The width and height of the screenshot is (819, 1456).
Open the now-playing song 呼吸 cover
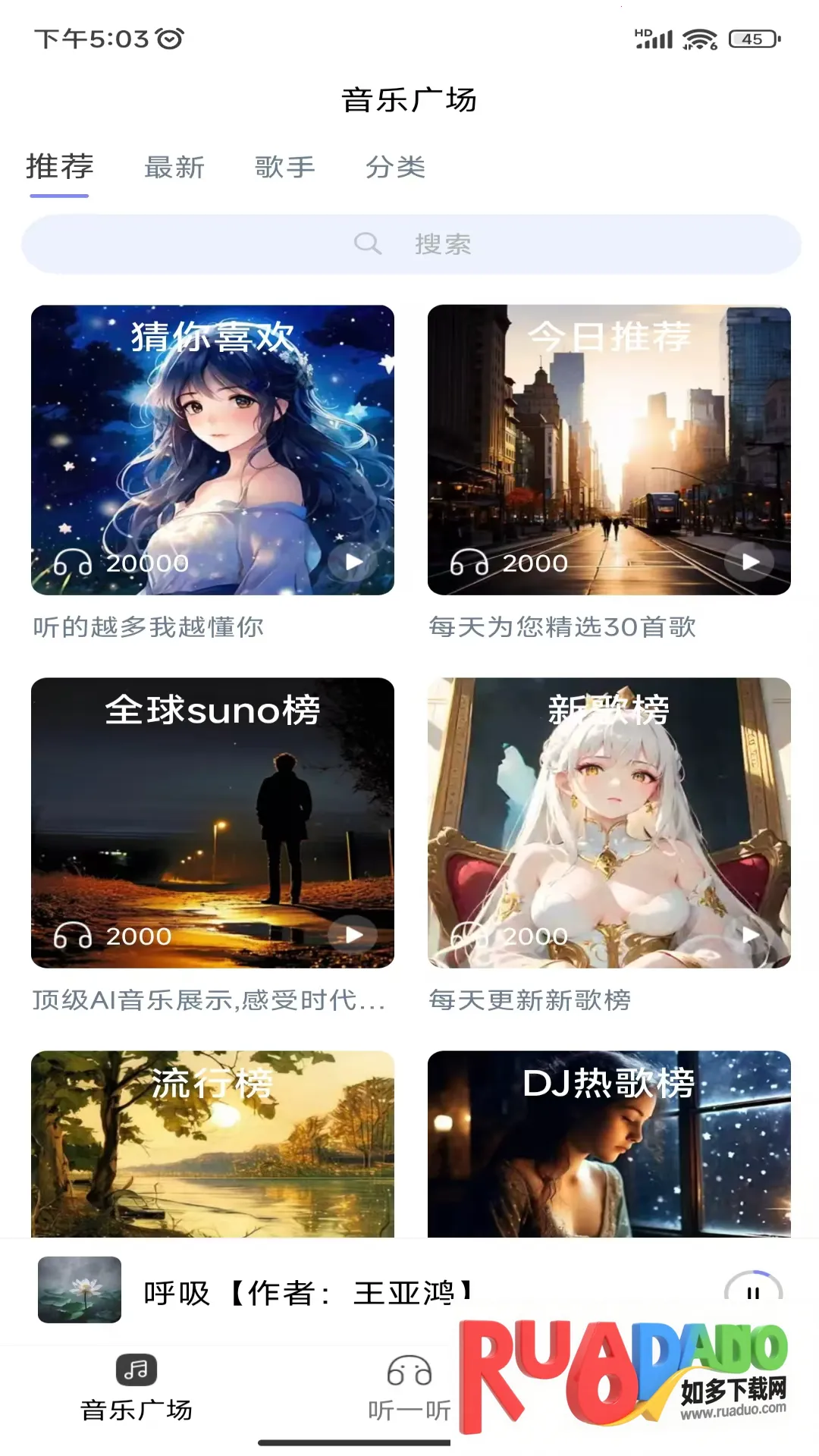coord(80,1290)
